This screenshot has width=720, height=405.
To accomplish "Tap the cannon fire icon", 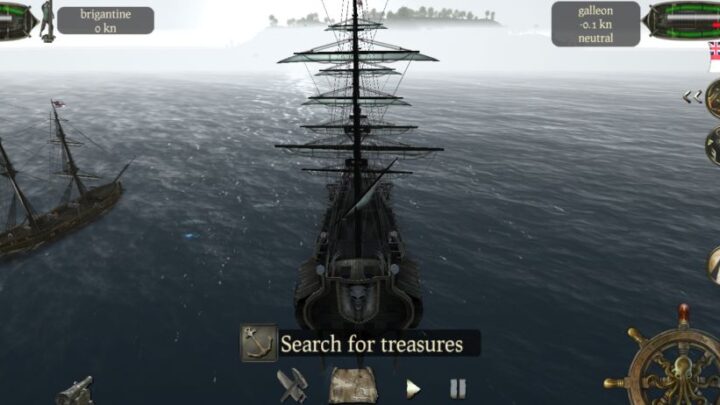I will pyautogui.click(x=75, y=390).
